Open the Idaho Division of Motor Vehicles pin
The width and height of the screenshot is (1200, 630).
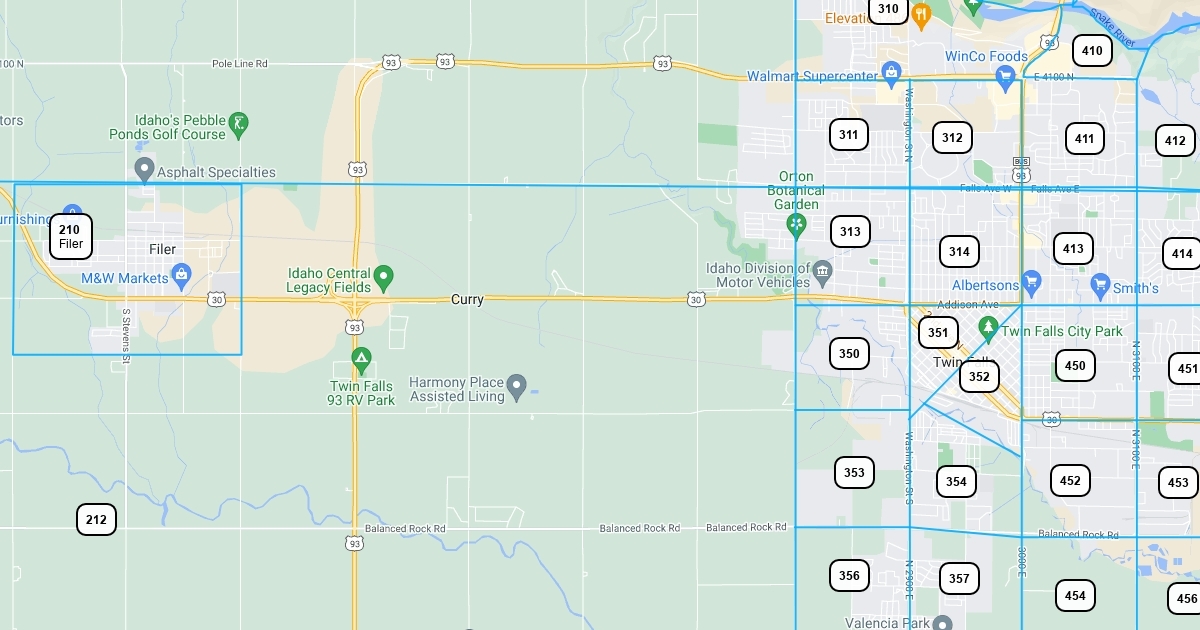point(822,269)
